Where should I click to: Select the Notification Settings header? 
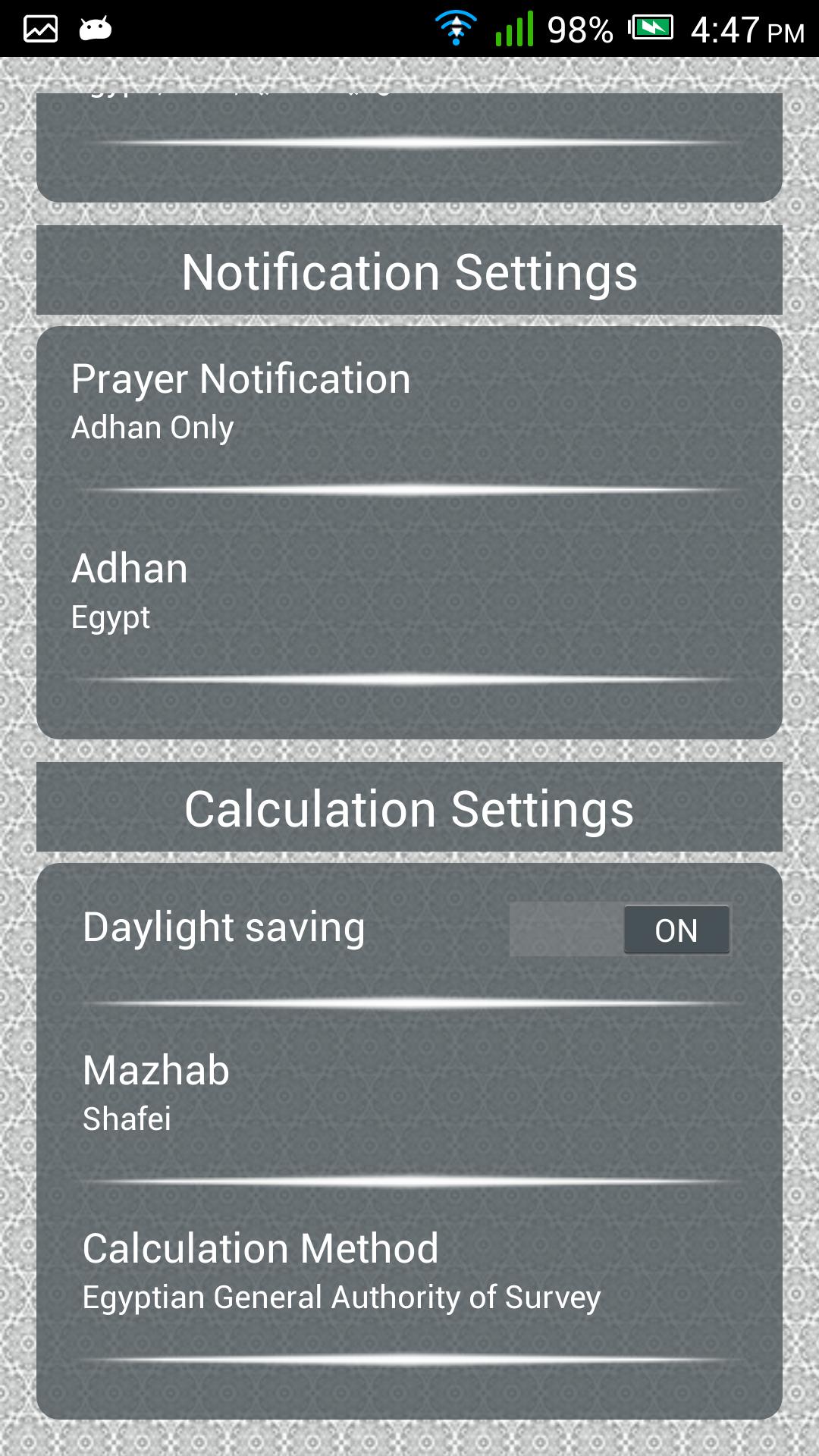(x=409, y=271)
